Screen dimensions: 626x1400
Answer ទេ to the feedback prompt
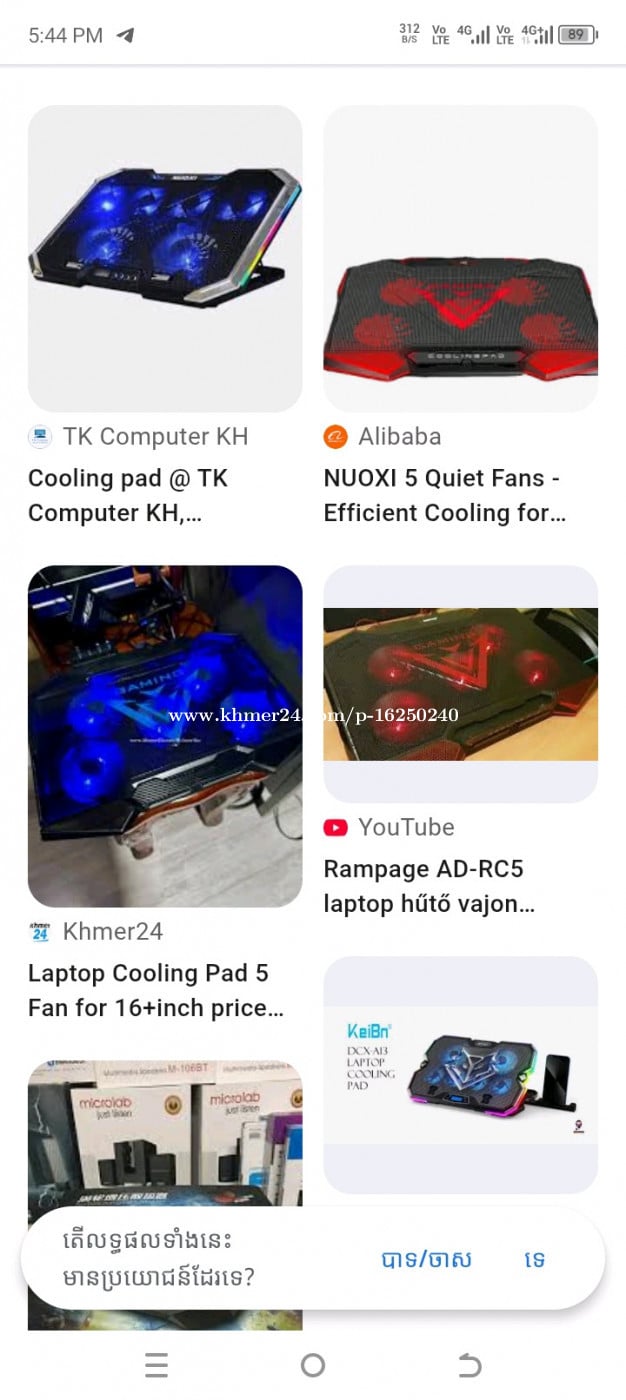coord(535,1259)
